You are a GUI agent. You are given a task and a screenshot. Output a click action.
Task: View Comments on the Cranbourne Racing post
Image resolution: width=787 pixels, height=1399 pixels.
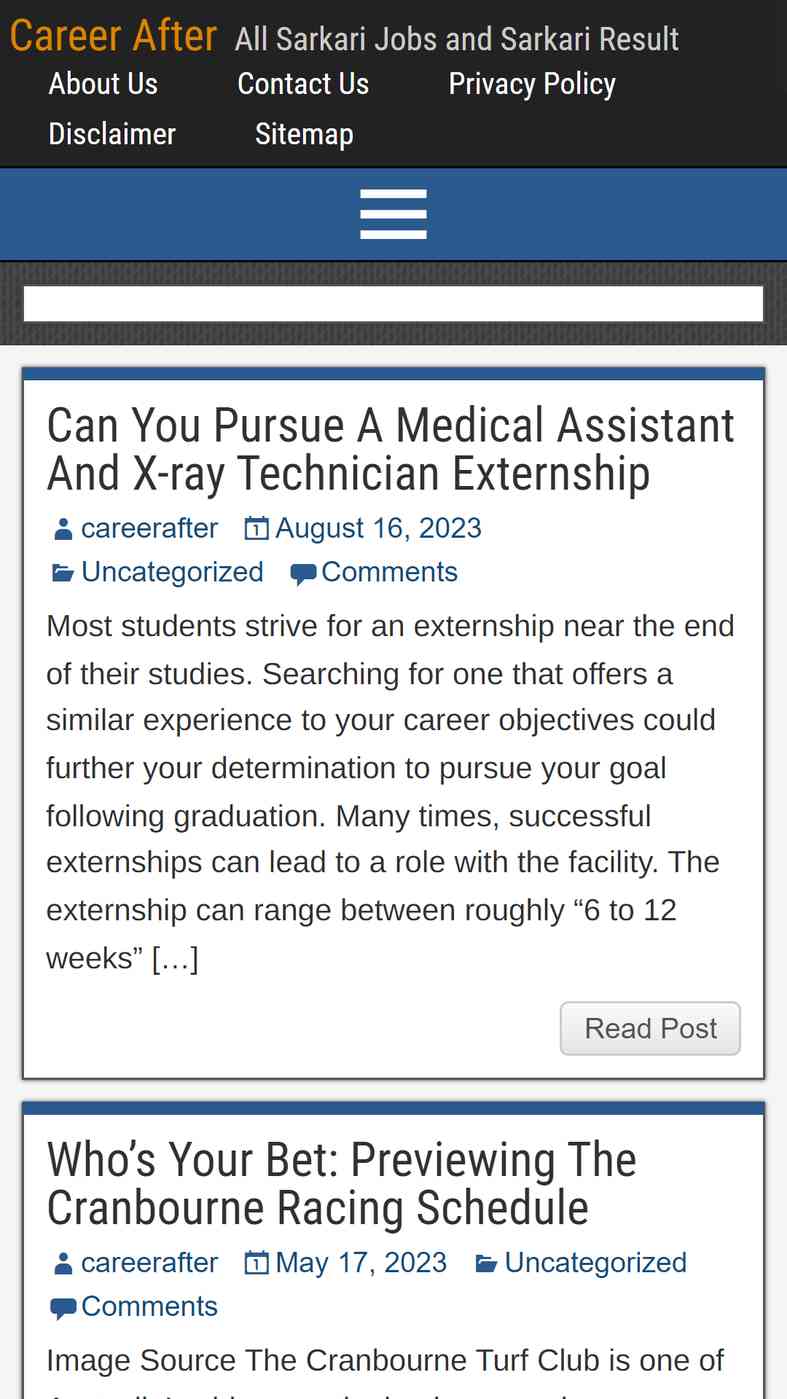(149, 1307)
